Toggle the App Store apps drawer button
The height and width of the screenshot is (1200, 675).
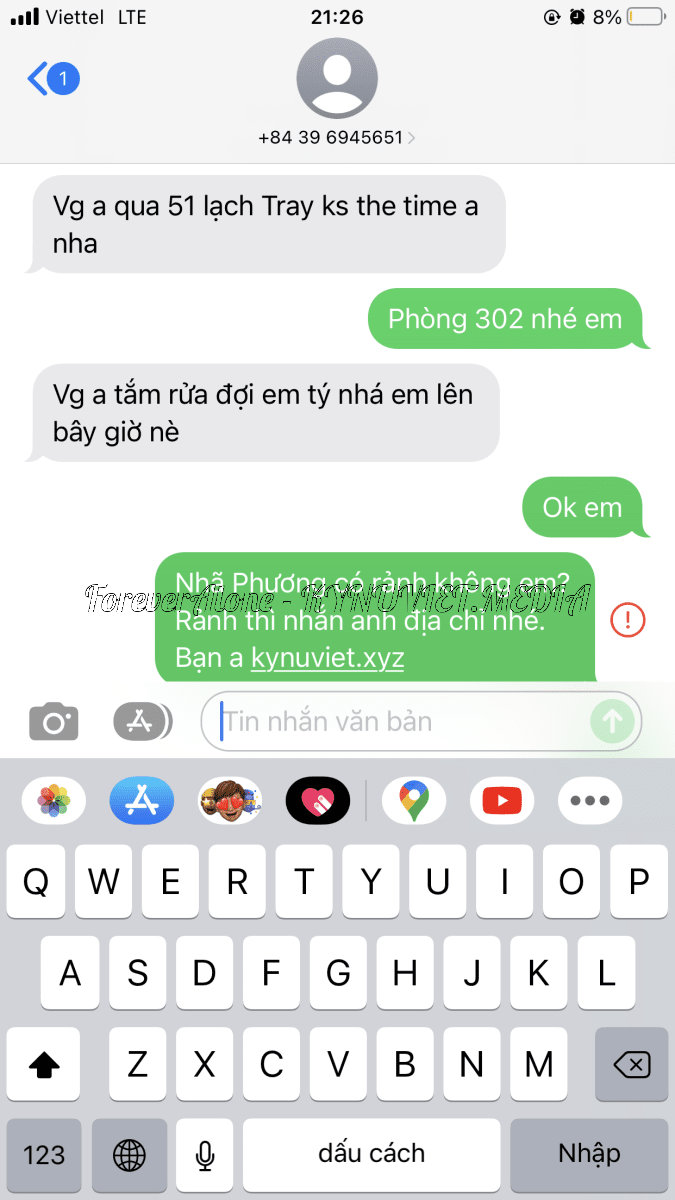(x=141, y=721)
